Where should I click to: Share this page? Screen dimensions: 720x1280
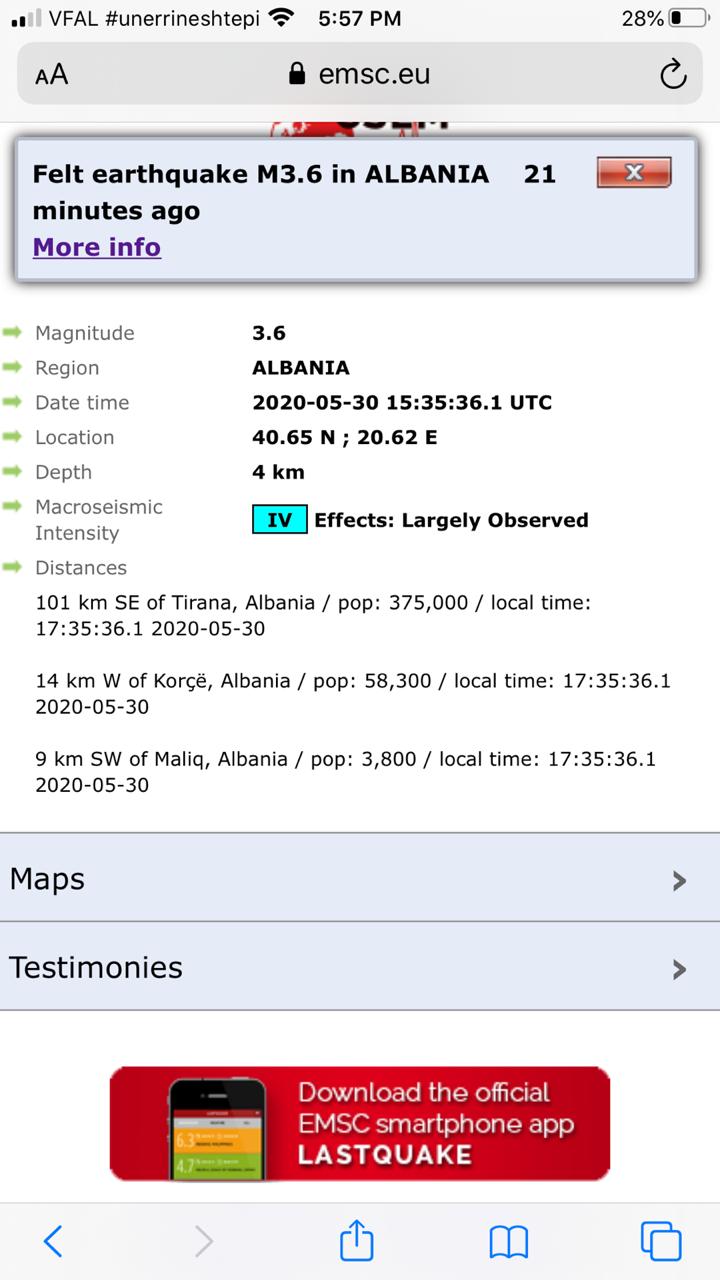(357, 1241)
